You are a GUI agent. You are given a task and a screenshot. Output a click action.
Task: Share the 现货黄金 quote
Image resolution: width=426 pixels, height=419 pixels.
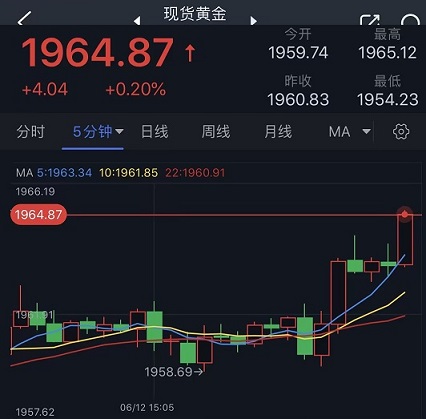370,20
